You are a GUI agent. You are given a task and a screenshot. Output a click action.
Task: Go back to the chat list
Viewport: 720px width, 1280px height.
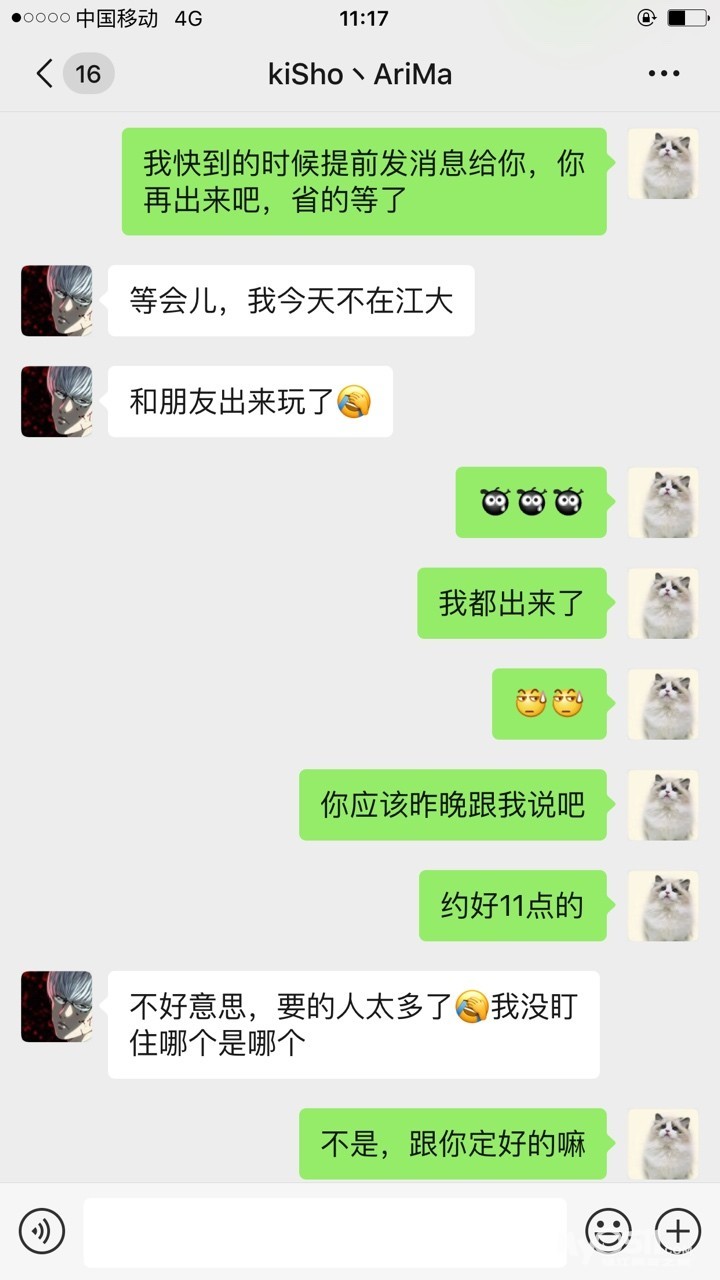[x=70, y=74]
